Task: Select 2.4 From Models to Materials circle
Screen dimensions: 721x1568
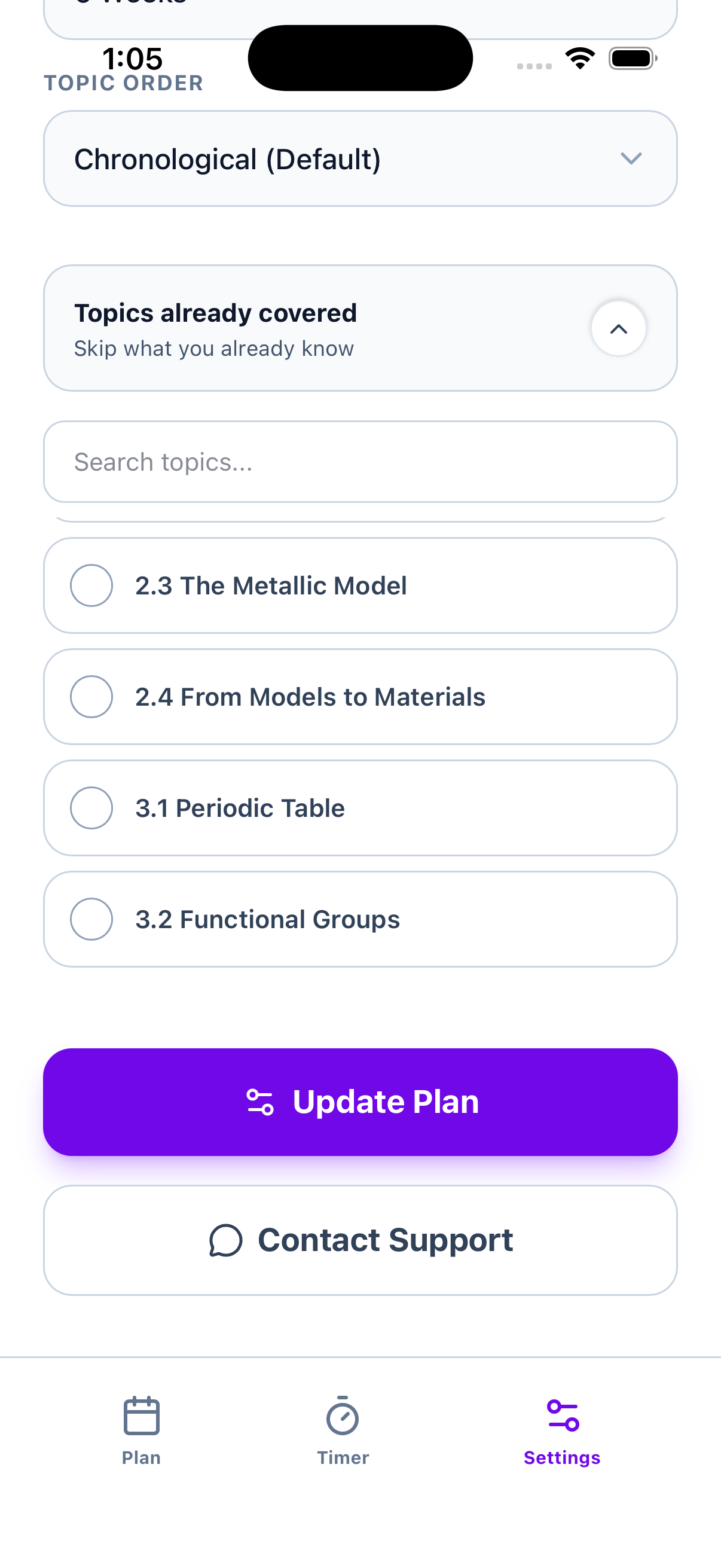Action: tap(91, 697)
